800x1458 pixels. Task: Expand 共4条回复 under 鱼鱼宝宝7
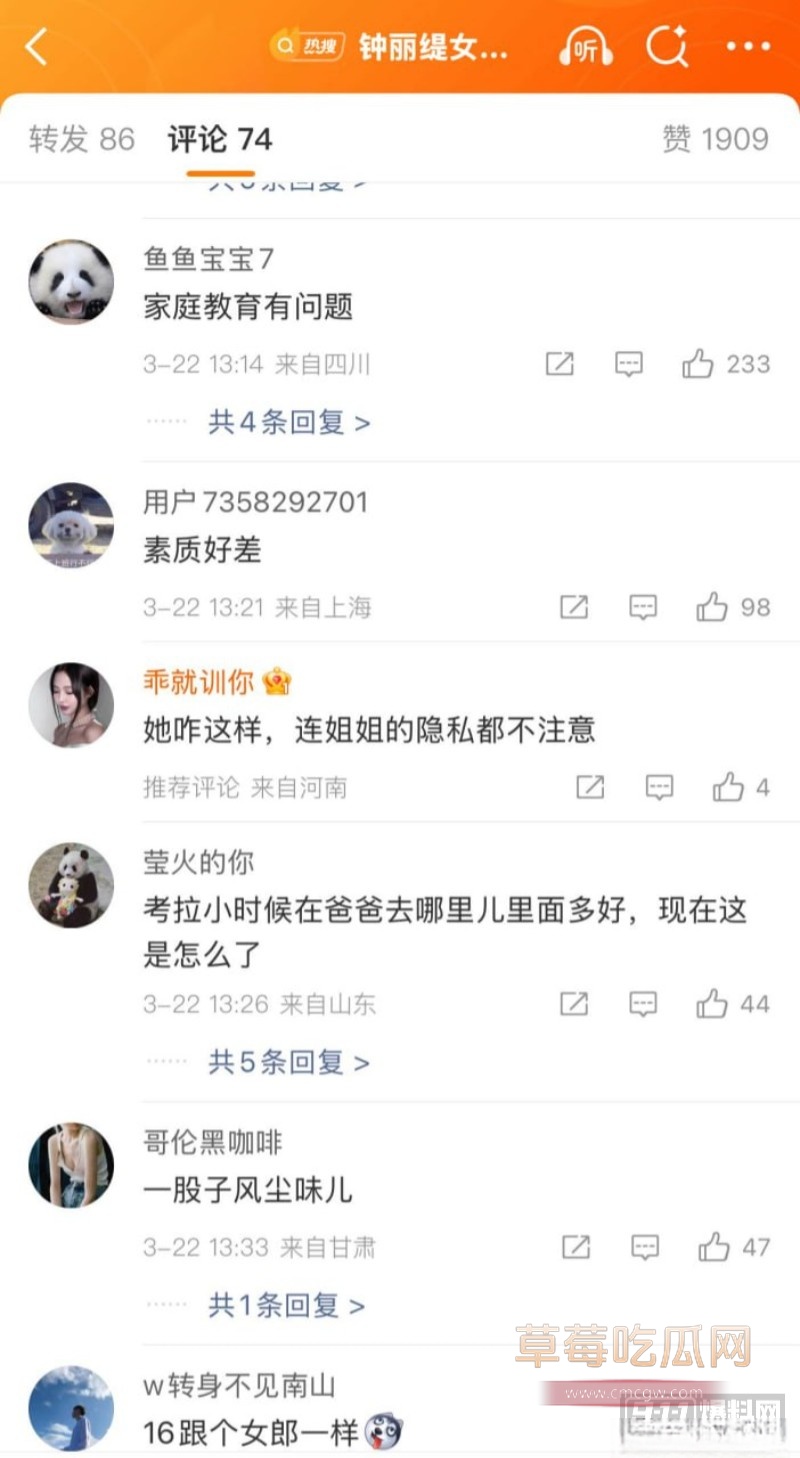tap(289, 422)
